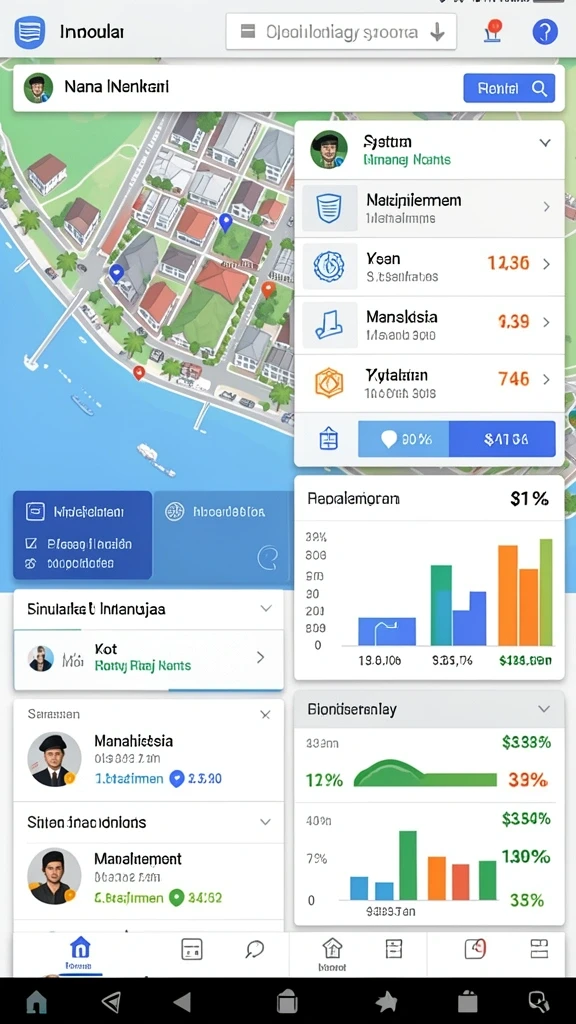Open the help question mark icon
Image resolution: width=576 pixels, height=1024 pixels.
tap(545, 31)
